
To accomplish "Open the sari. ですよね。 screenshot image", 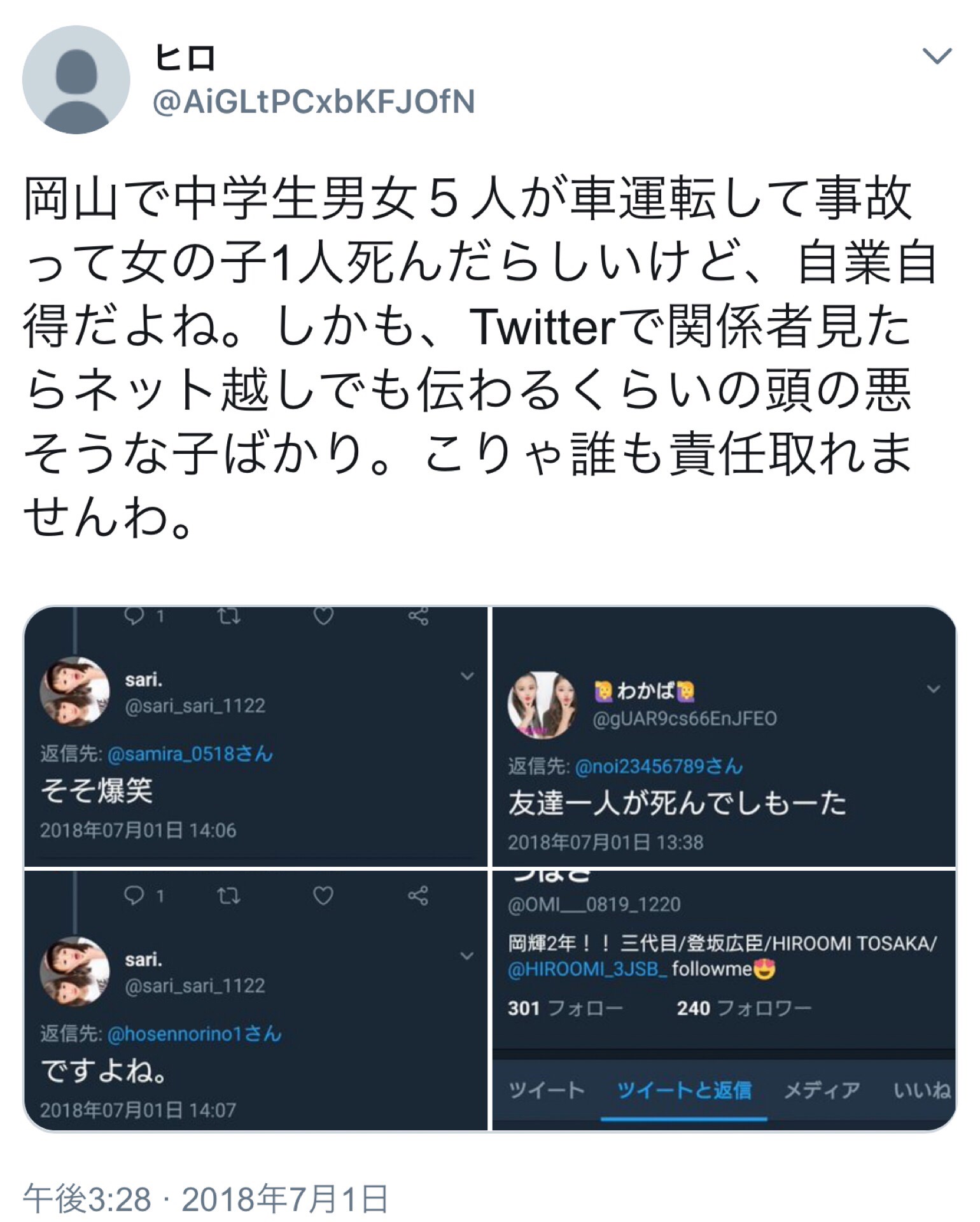I will point(256,1001).
